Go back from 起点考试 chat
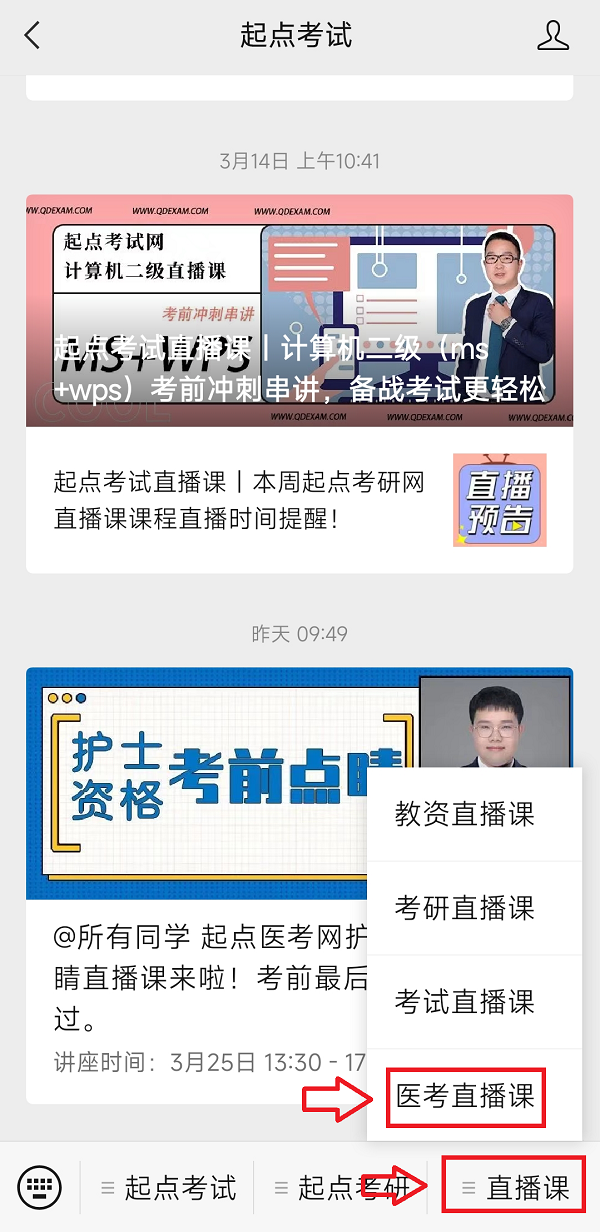 coord(32,36)
